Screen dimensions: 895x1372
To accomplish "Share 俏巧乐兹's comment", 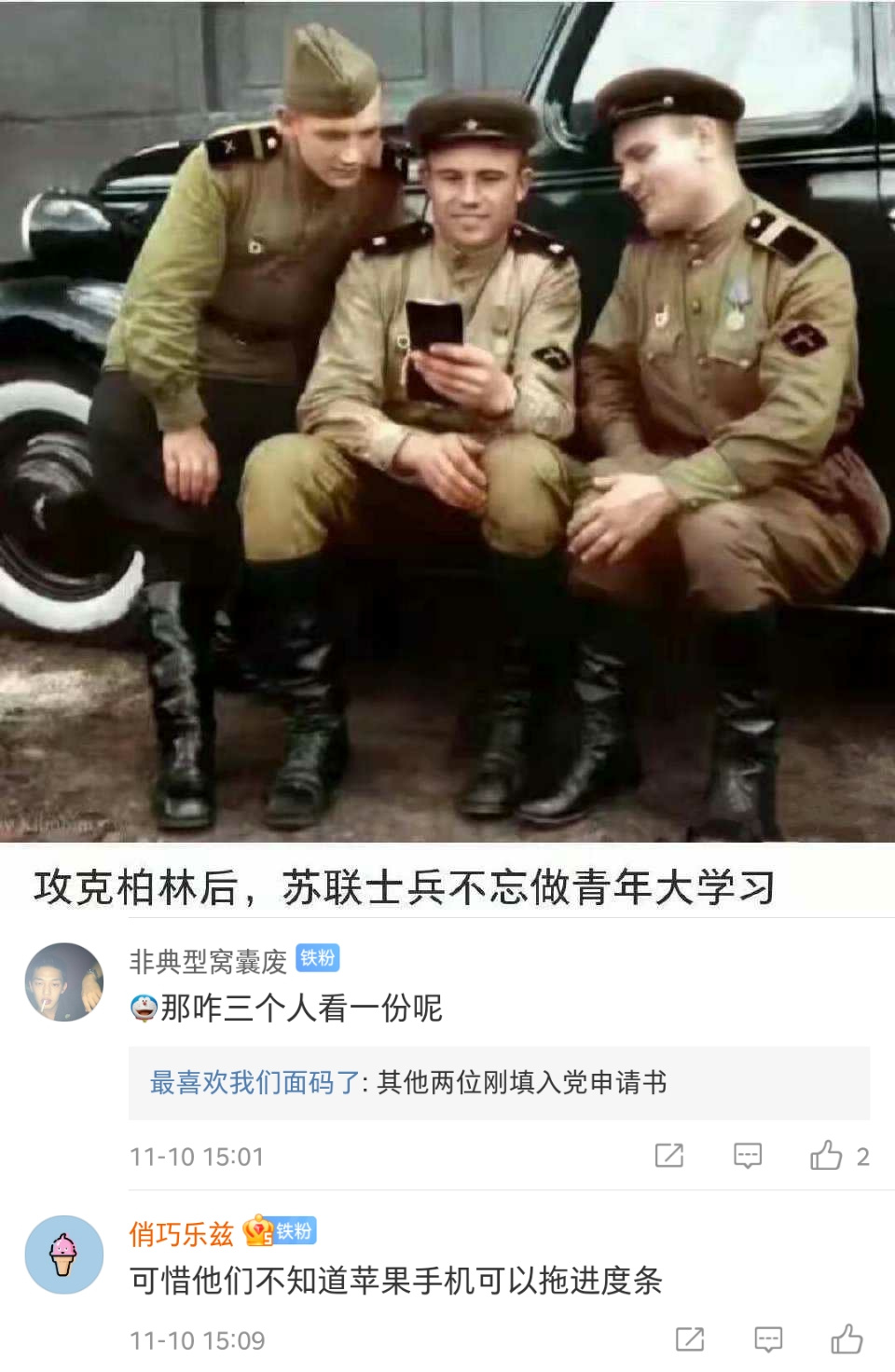I will click(689, 1339).
